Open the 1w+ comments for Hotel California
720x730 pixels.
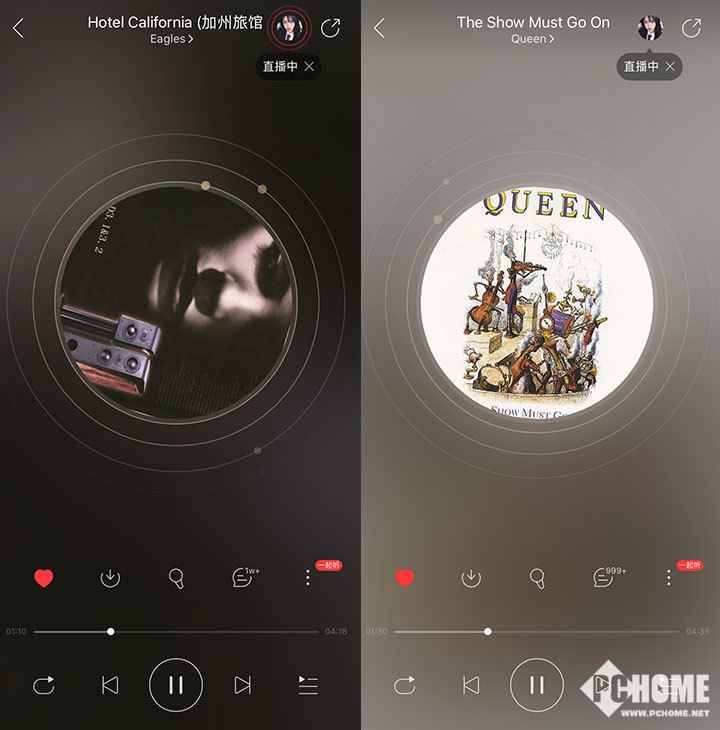click(242, 577)
